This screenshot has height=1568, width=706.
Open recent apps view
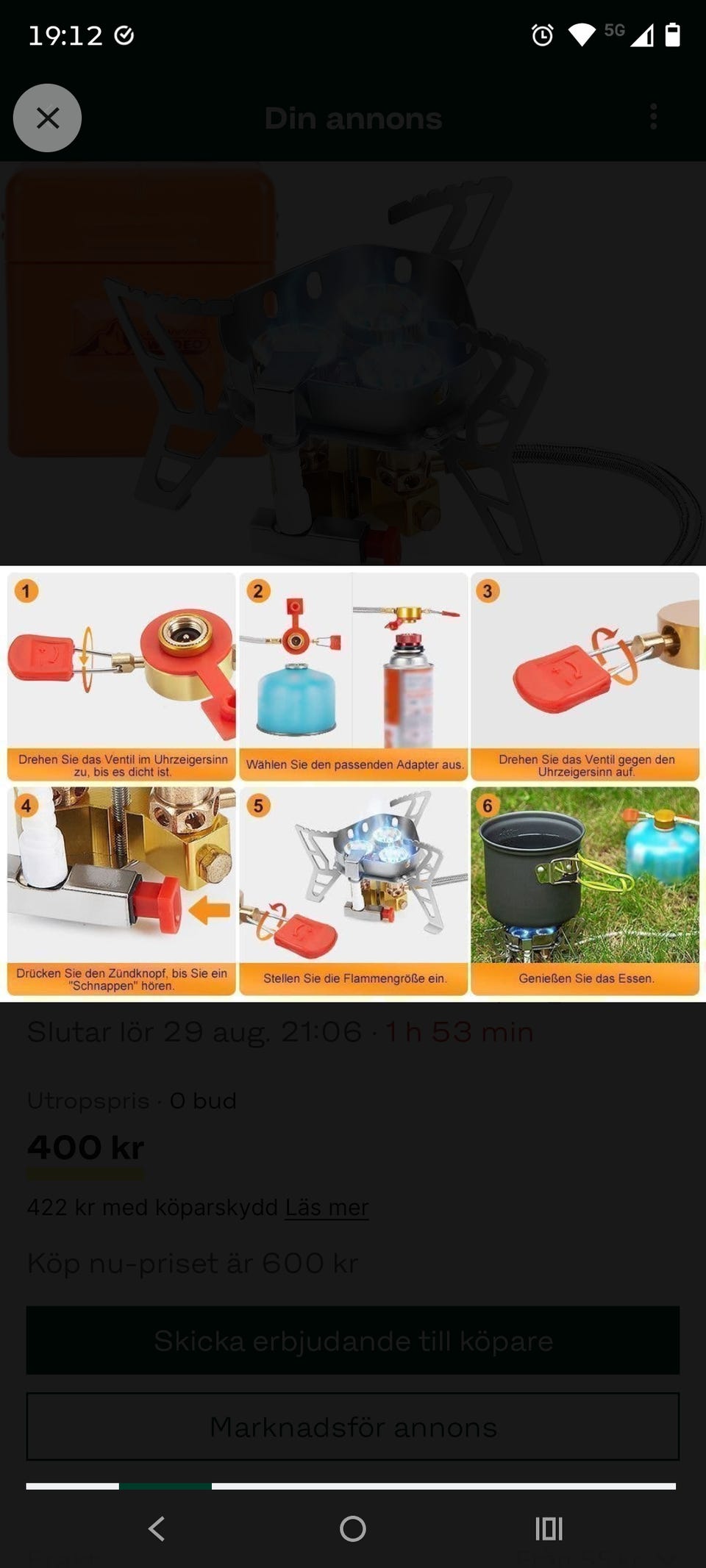pyautogui.click(x=549, y=1528)
